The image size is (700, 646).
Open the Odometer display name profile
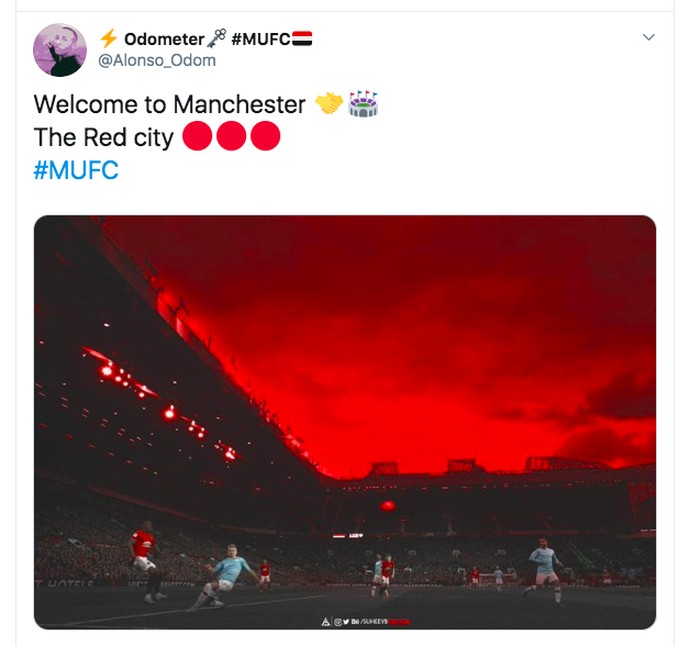click(x=164, y=39)
